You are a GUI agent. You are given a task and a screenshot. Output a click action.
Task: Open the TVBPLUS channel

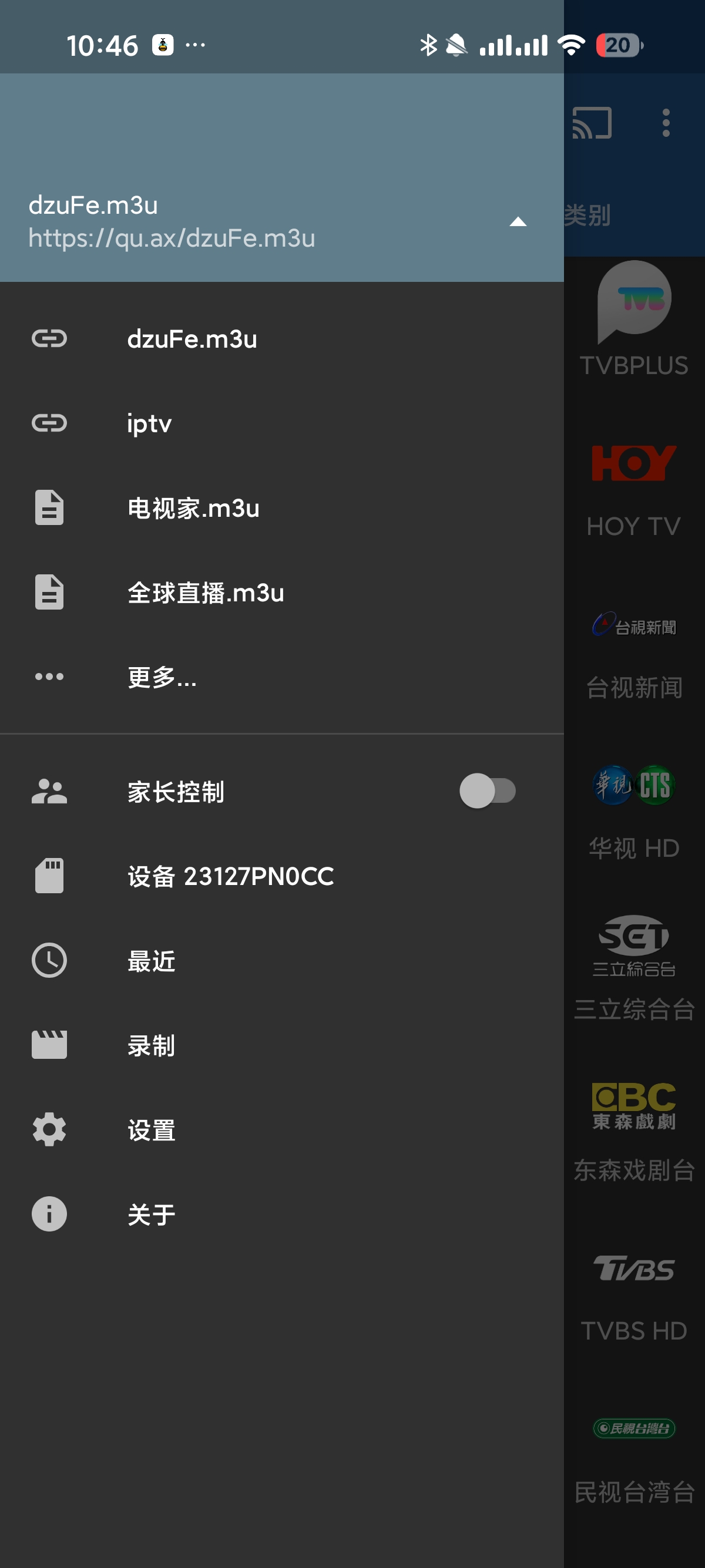pyautogui.click(x=634, y=319)
